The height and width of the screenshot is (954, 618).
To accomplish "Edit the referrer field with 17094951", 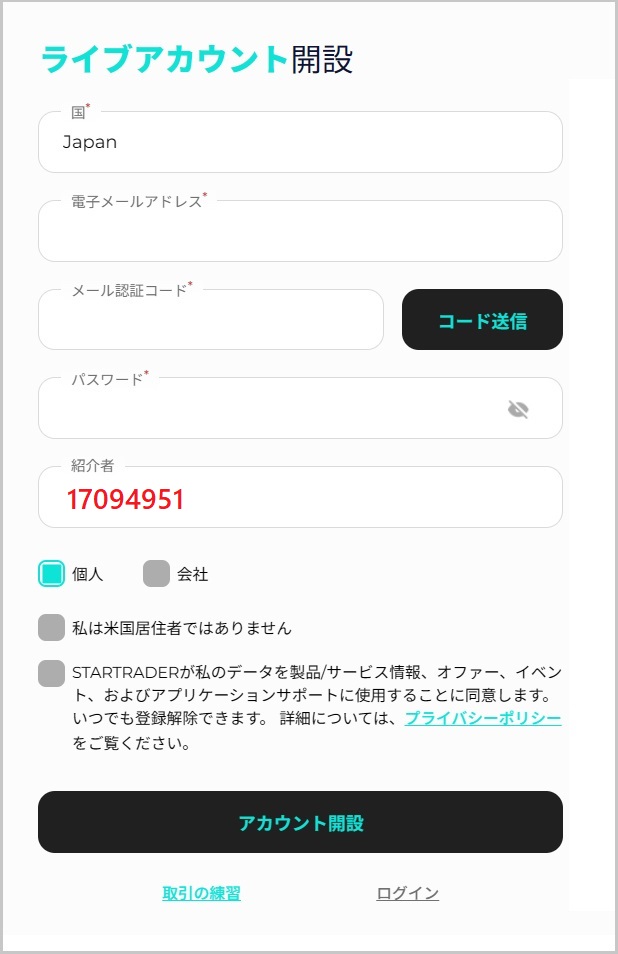I will click(x=300, y=498).
